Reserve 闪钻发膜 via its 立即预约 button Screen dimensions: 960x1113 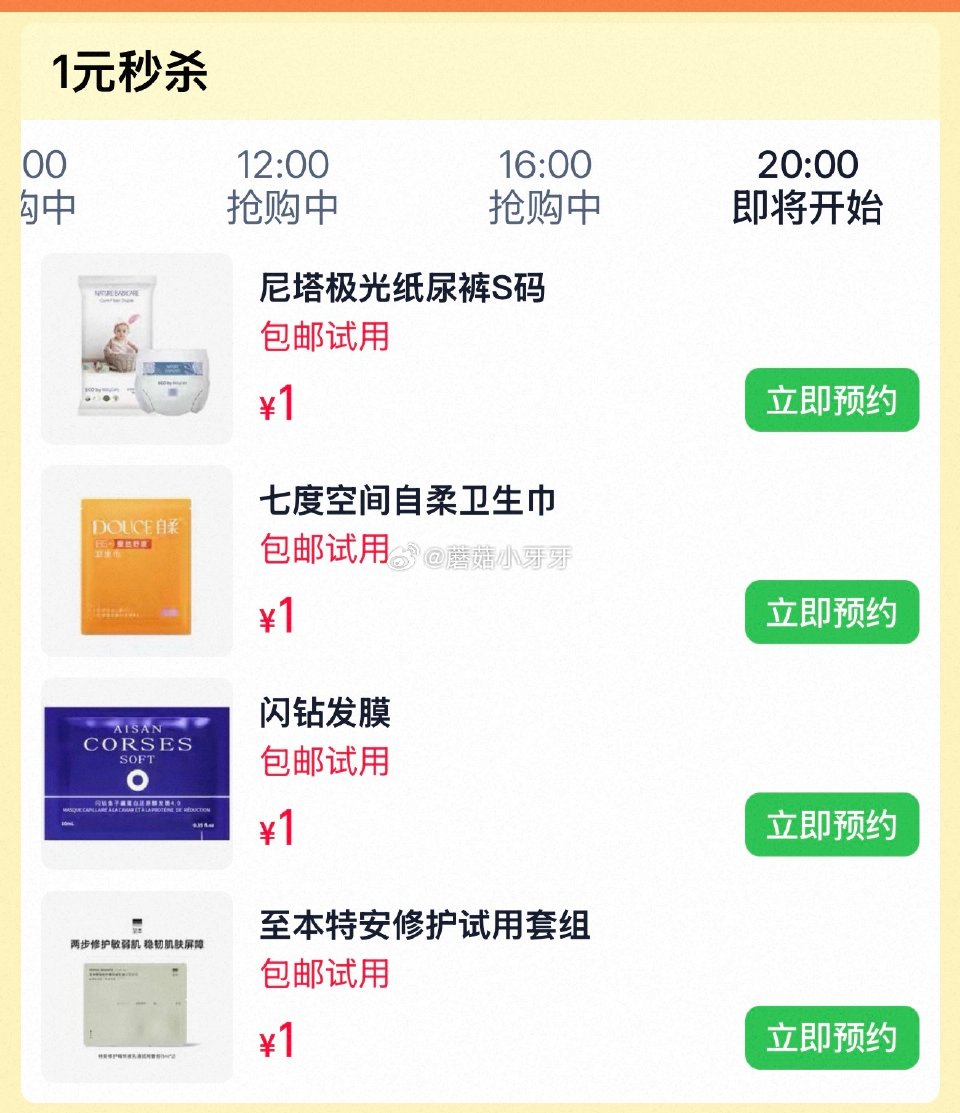point(833,825)
